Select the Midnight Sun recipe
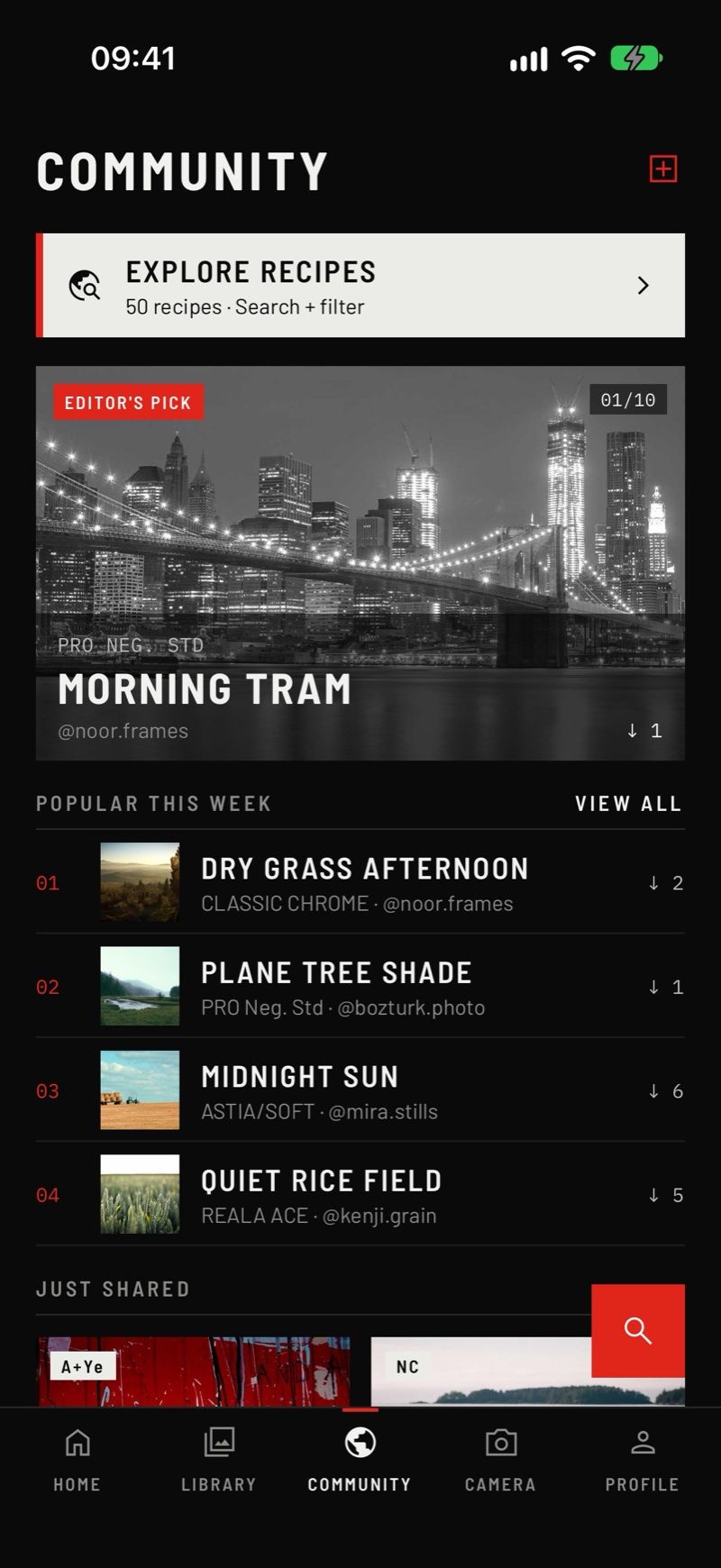Screen dimensions: 721x1568 point(360,1090)
